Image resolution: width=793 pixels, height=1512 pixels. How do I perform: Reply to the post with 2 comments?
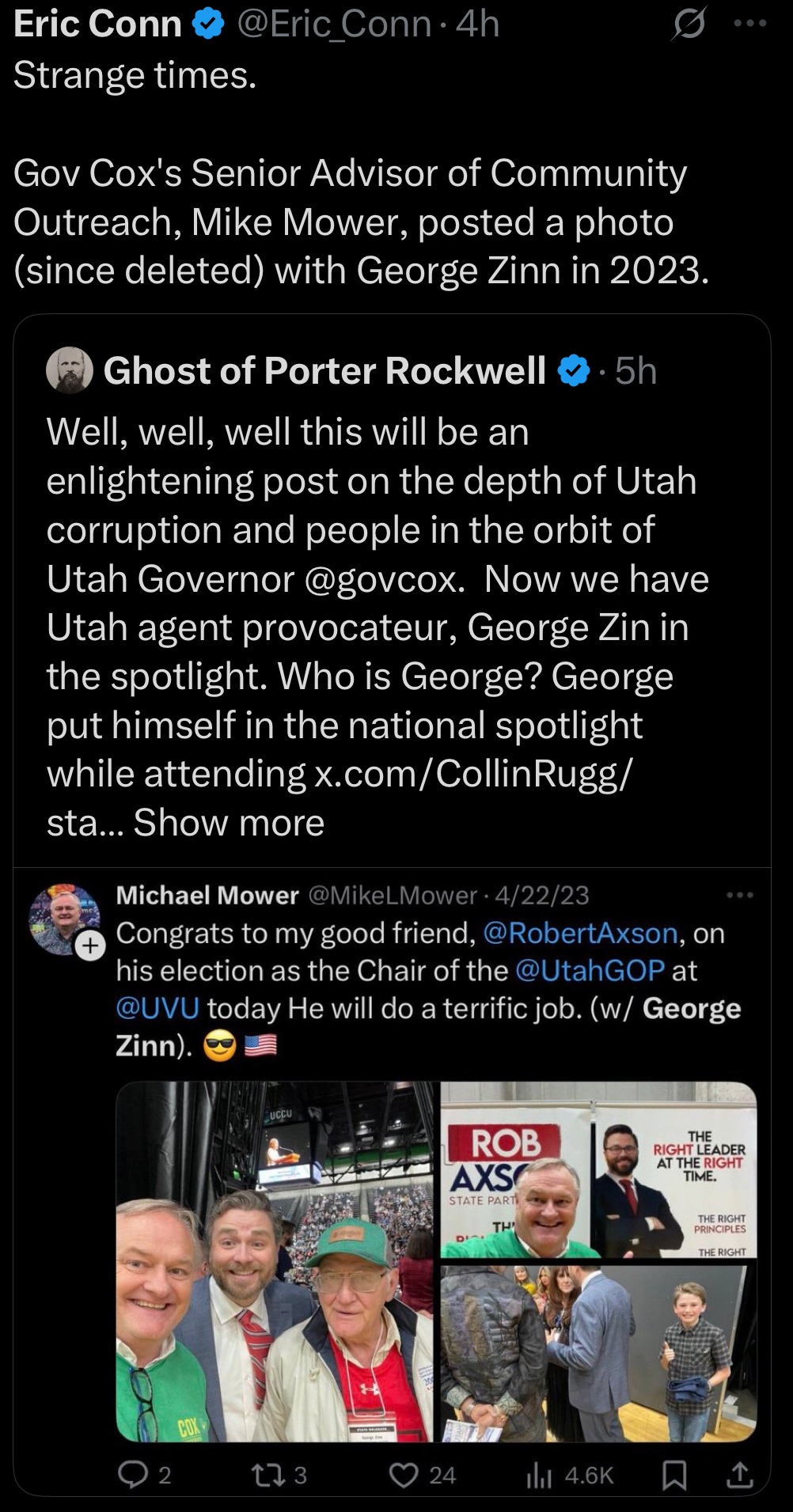click(144, 1475)
